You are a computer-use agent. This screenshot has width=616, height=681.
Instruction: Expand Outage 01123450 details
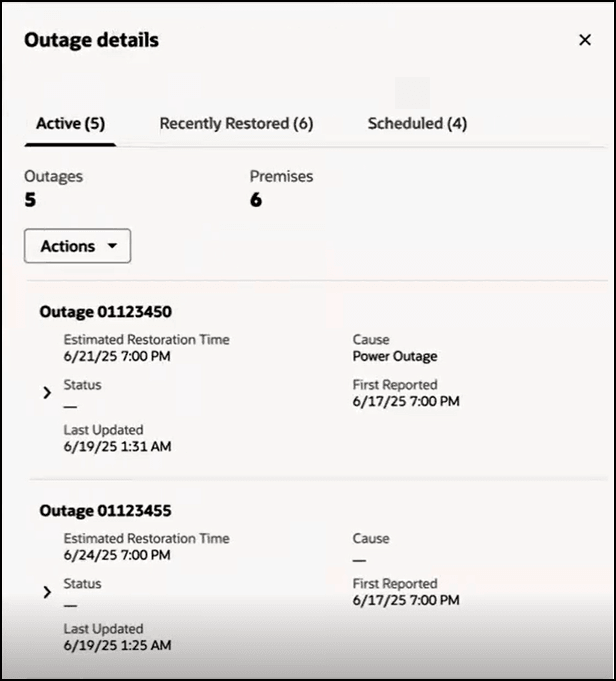47,393
